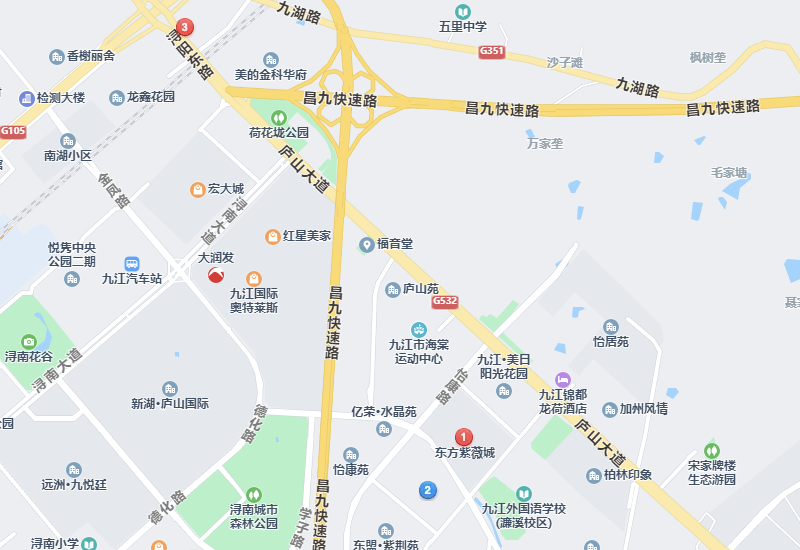
Task: Open the 荷花垅公园 park marker
Action: click(279, 117)
